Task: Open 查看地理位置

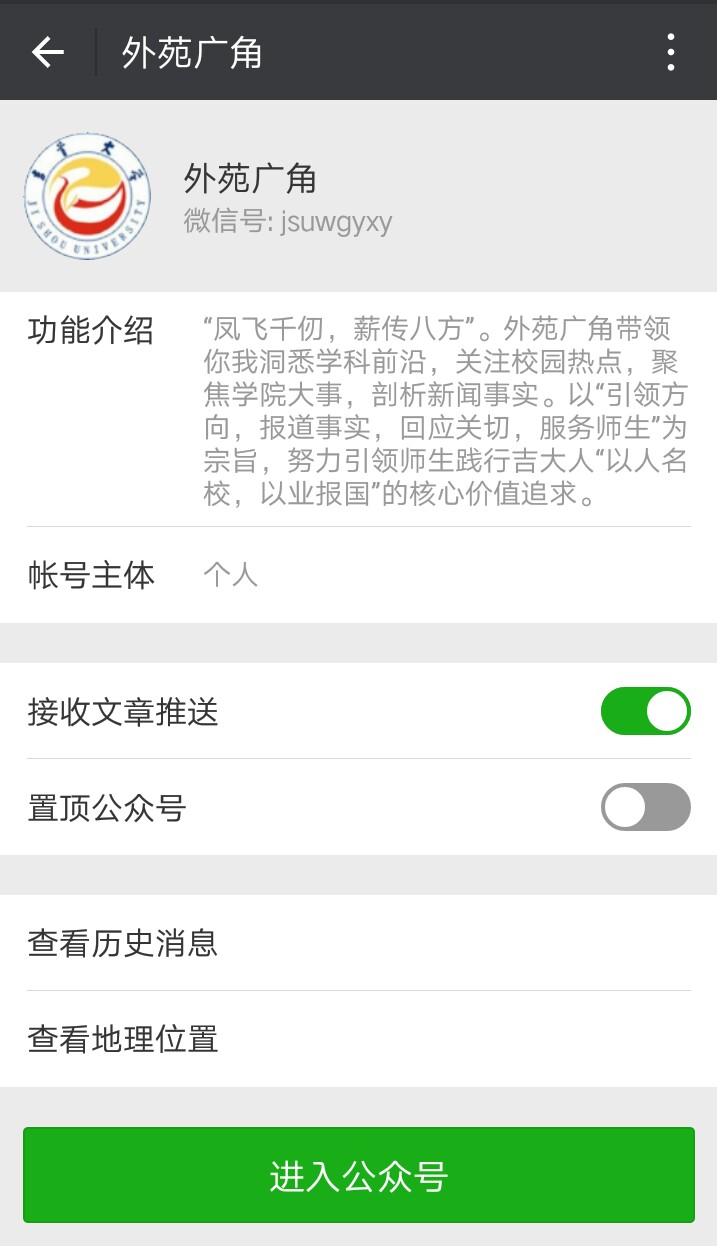Action: pos(358,1039)
